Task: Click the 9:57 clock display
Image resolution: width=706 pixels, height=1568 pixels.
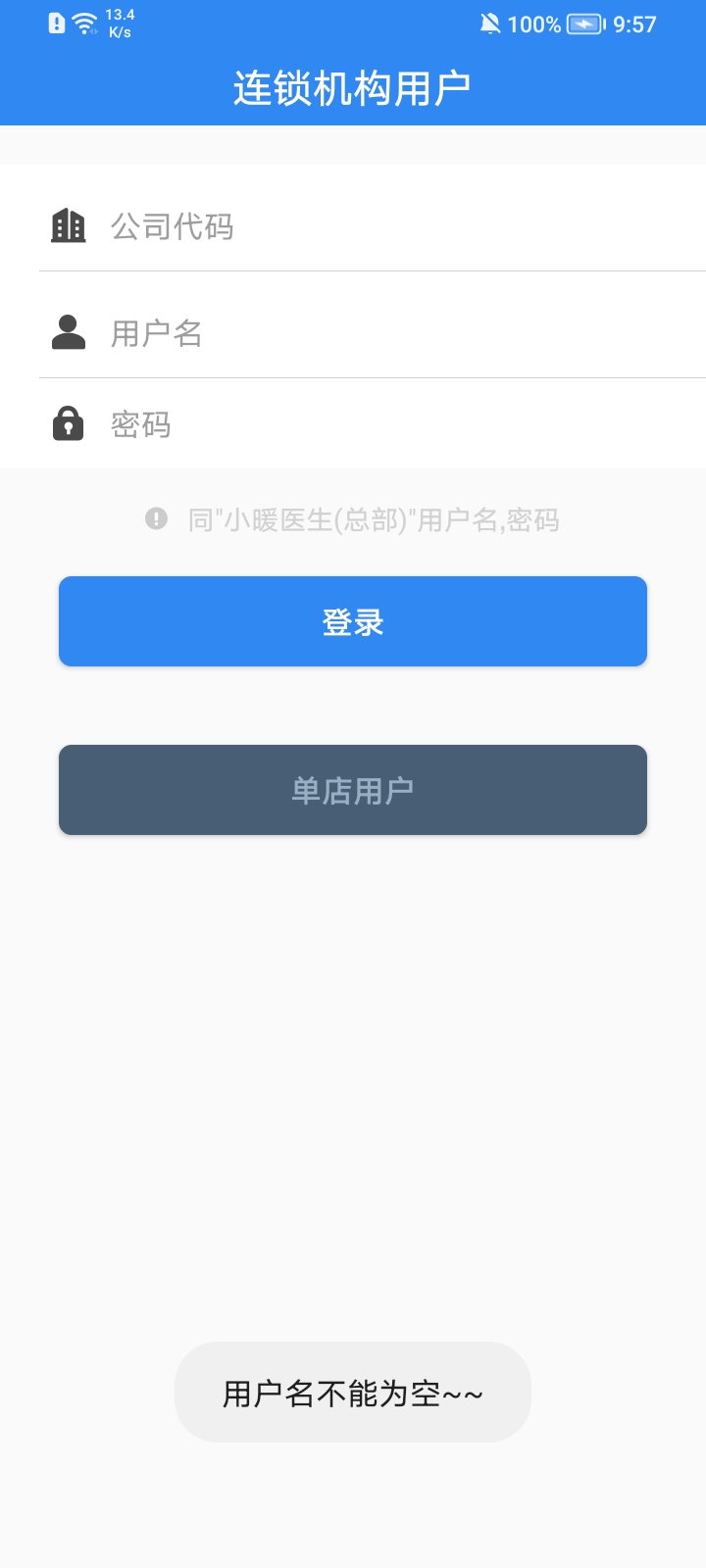Action: (635, 24)
